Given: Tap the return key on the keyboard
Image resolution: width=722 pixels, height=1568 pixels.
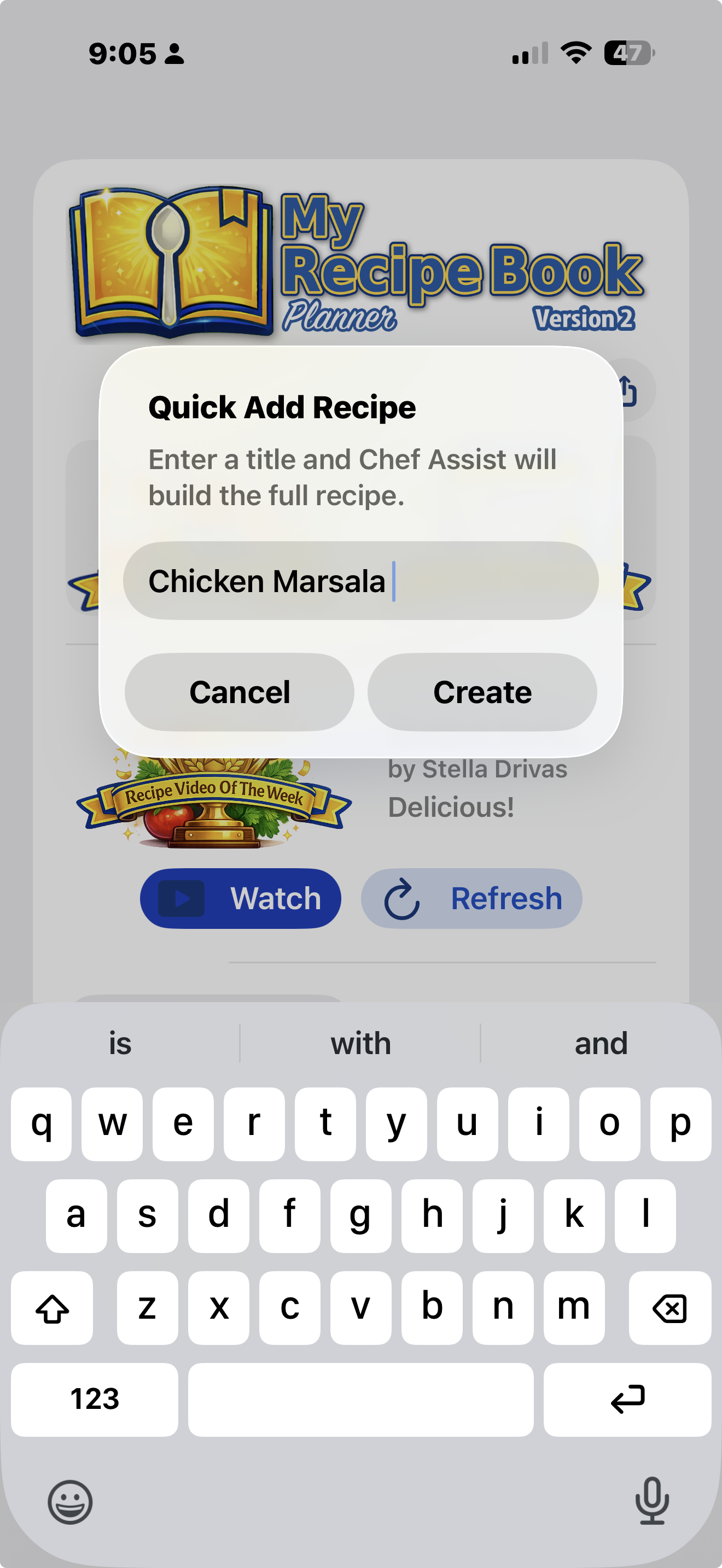Looking at the screenshot, I should [627, 1400].
